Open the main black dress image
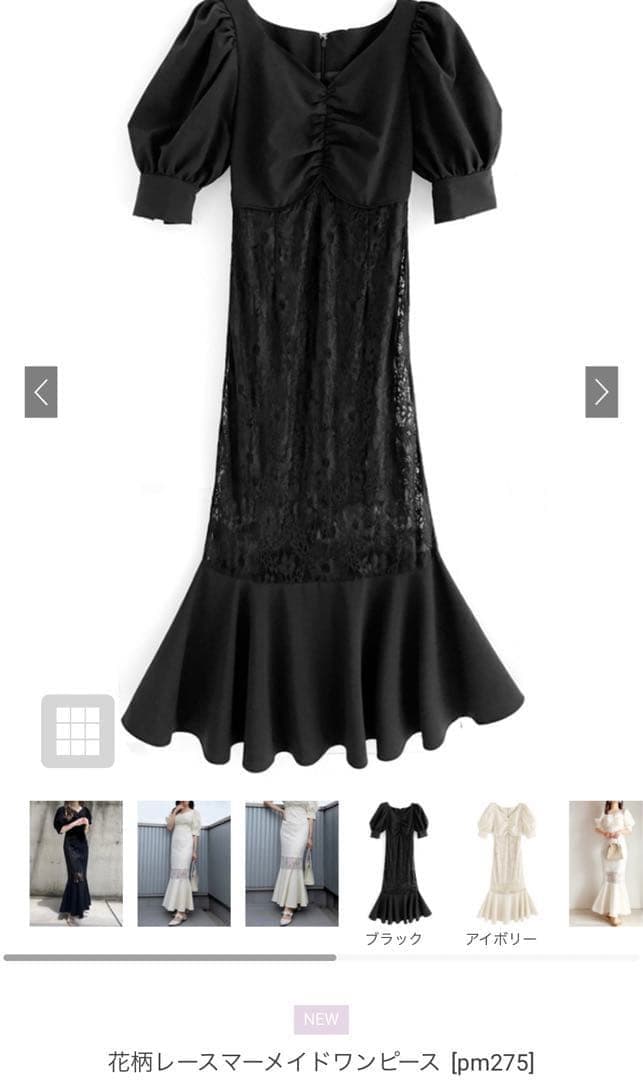 pos(321,386)
